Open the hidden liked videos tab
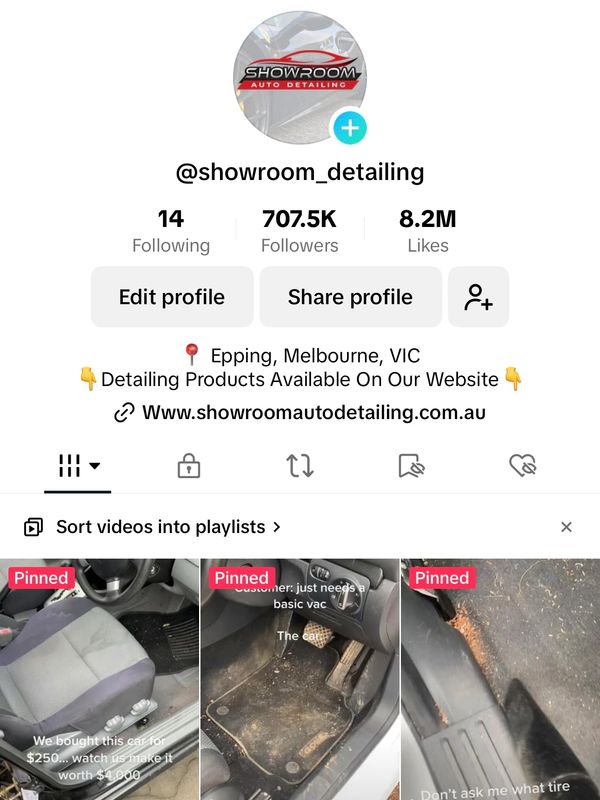Screen dimensions: 600x800 pos(522,465)
